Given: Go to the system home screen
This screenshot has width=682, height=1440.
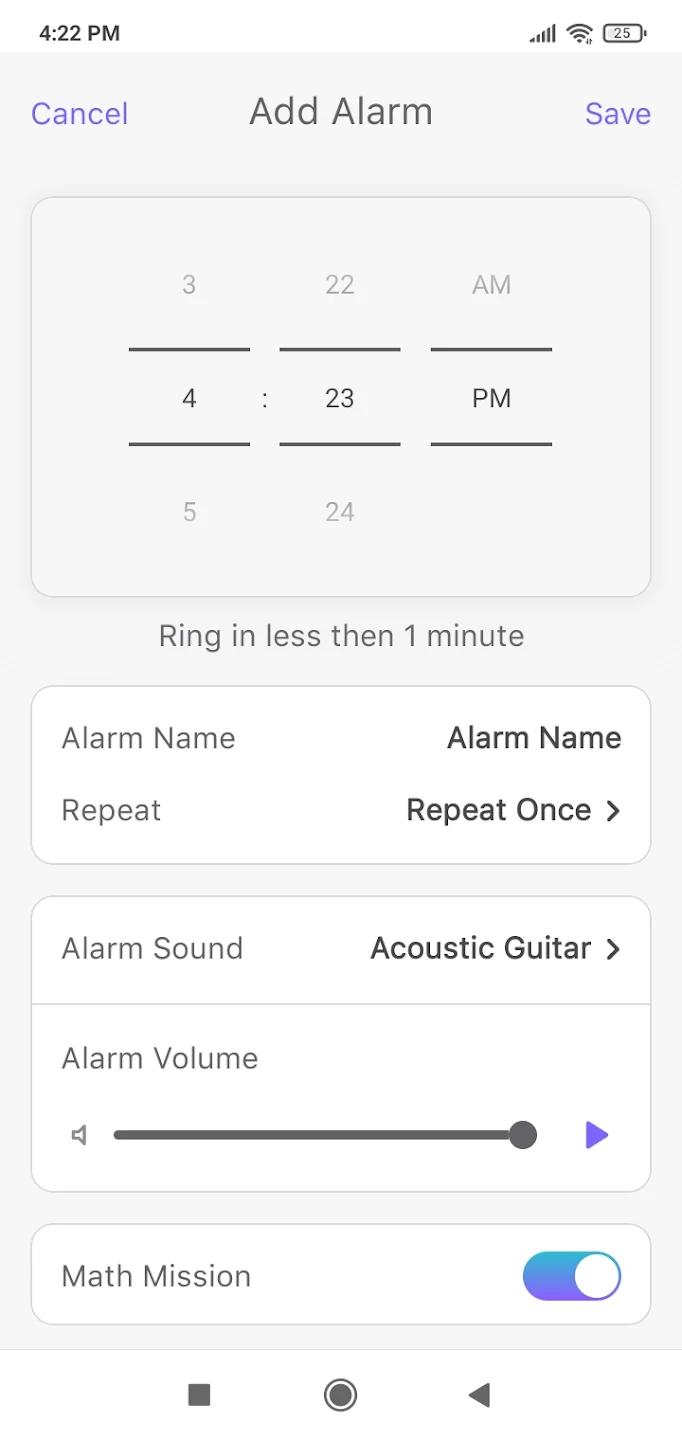Looking at the screenshot, I should [340, 1394].
